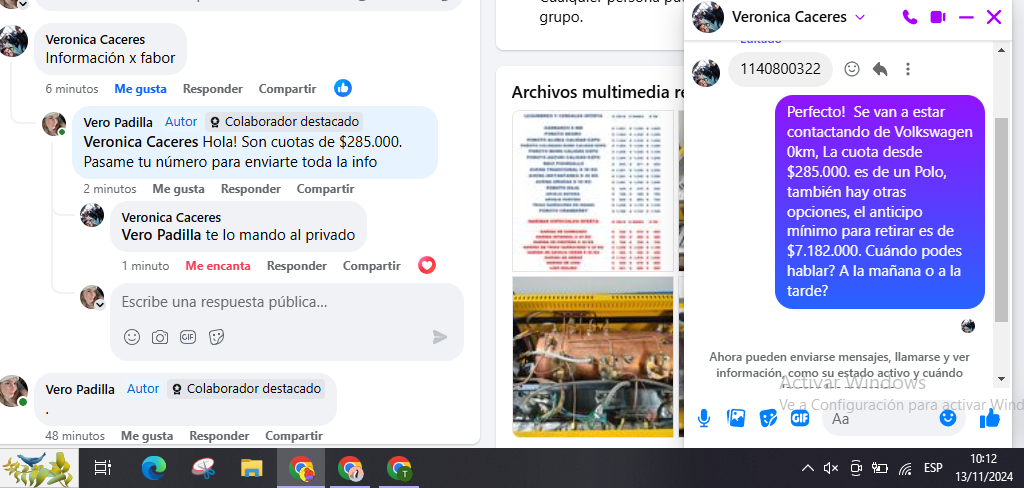This screenshot has height=488, width=1024.
Task: Record a voice clip in the chat
Action: 704,418
